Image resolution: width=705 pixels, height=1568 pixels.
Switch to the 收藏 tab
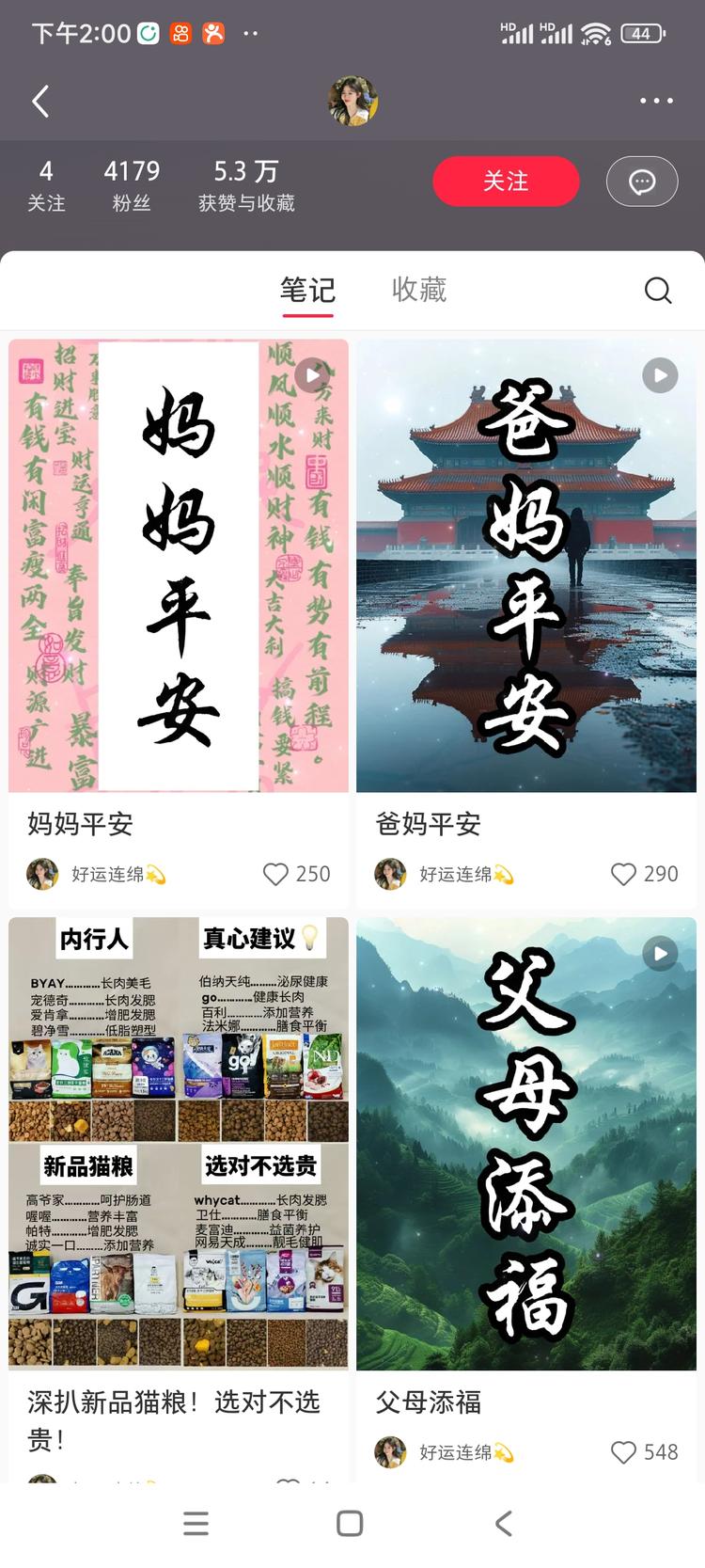coord(419,290)
